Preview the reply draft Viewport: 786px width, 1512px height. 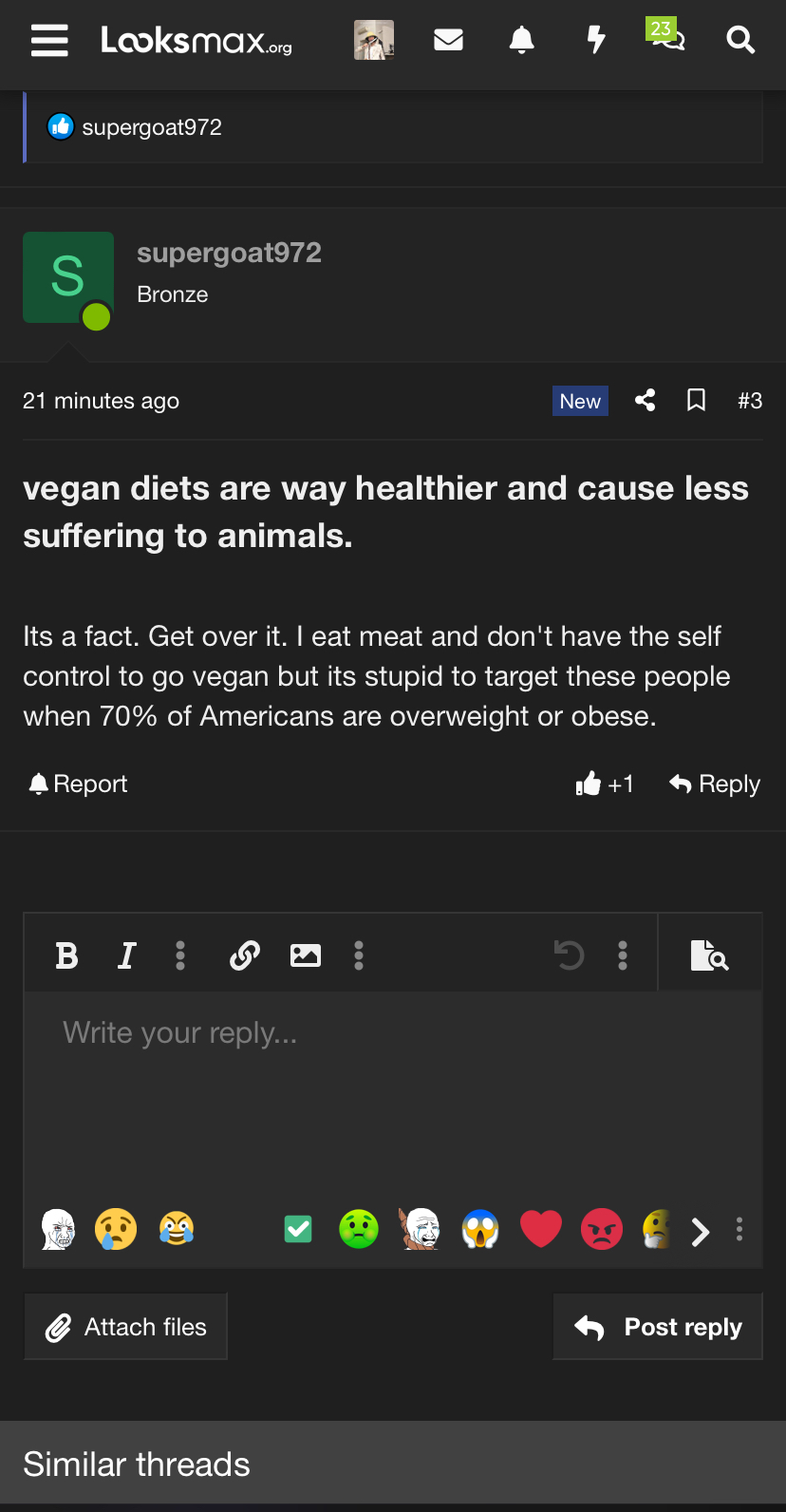[709, 955]
